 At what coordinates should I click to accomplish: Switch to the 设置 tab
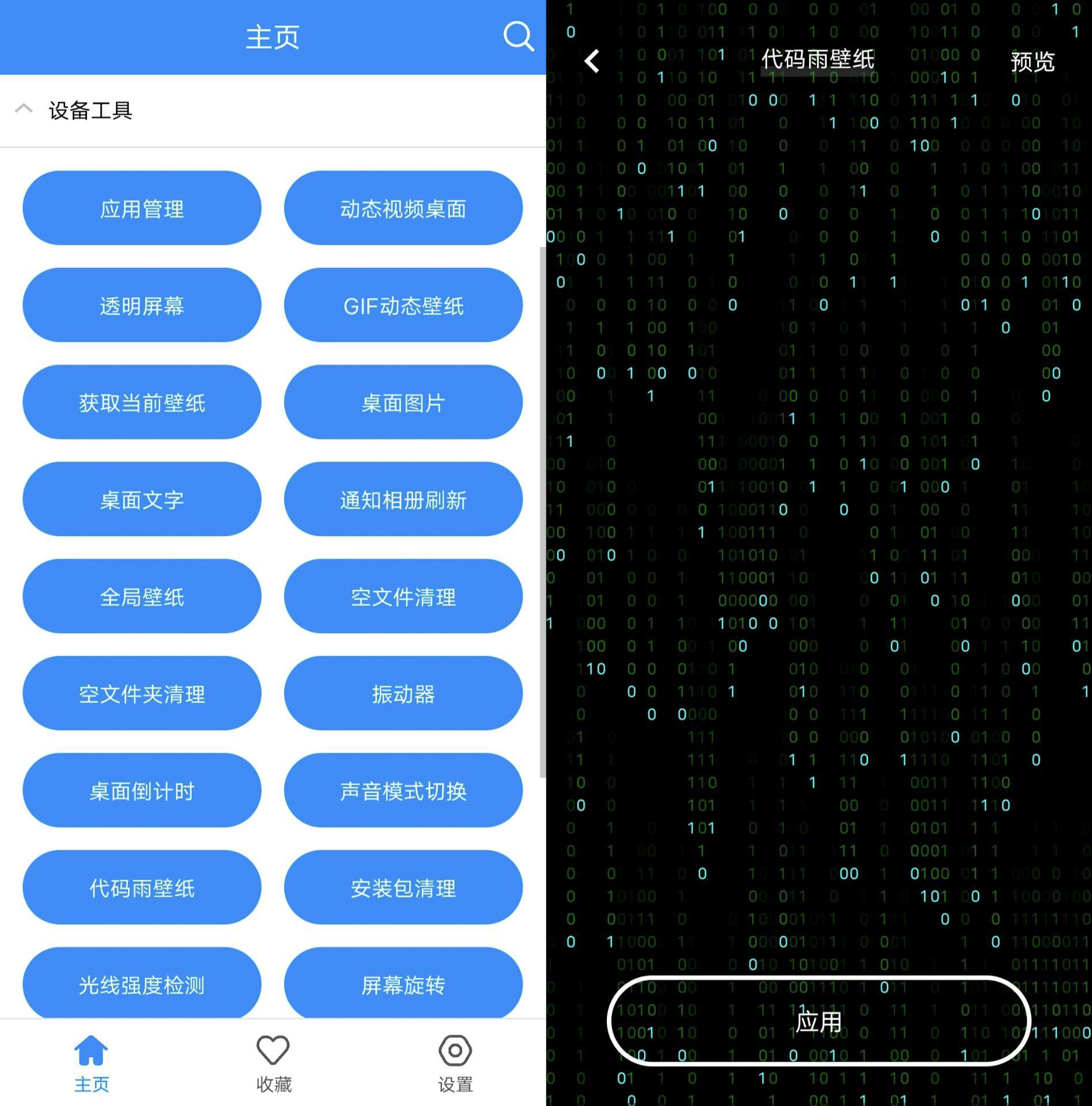coord(455,1063)
